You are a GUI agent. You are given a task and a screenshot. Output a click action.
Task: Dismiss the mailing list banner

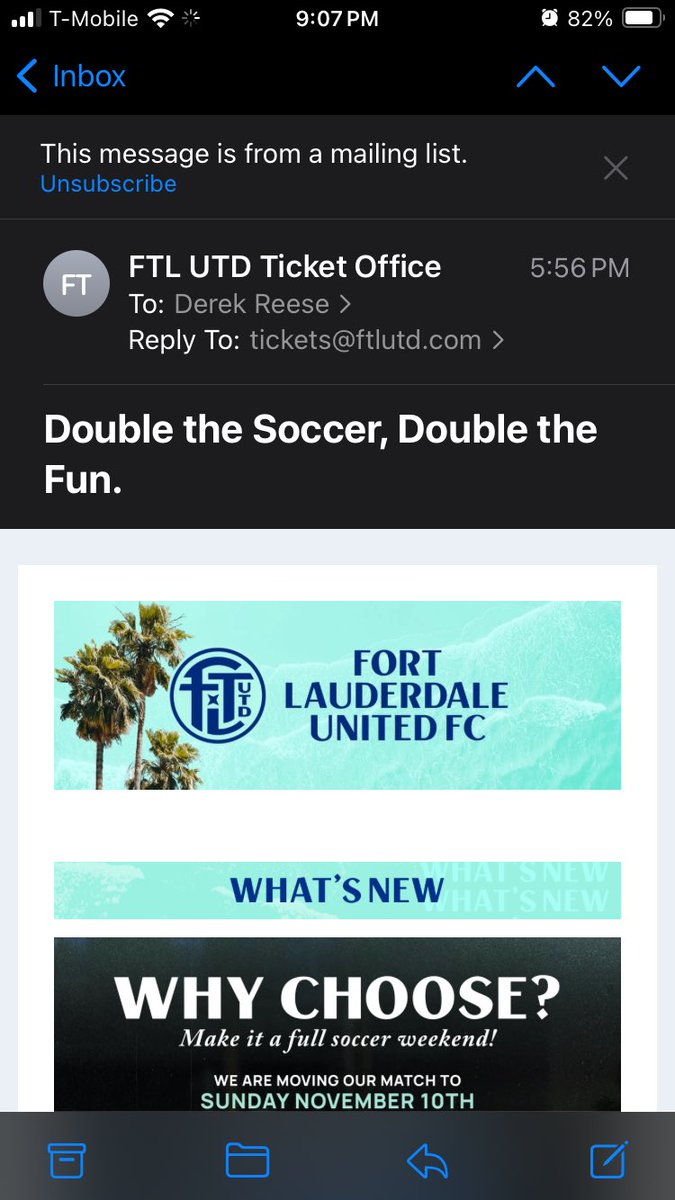(616, 168)
